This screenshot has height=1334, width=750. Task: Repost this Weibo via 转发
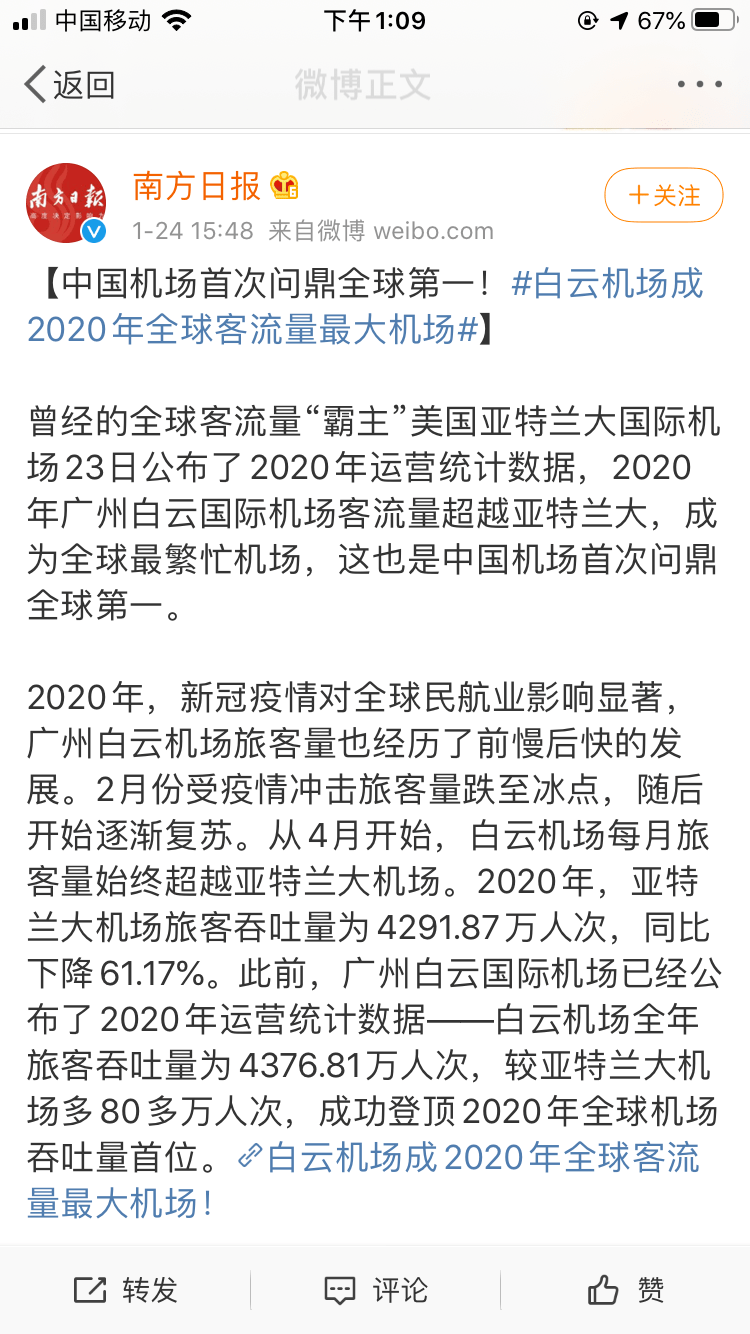pos(126,1290)
